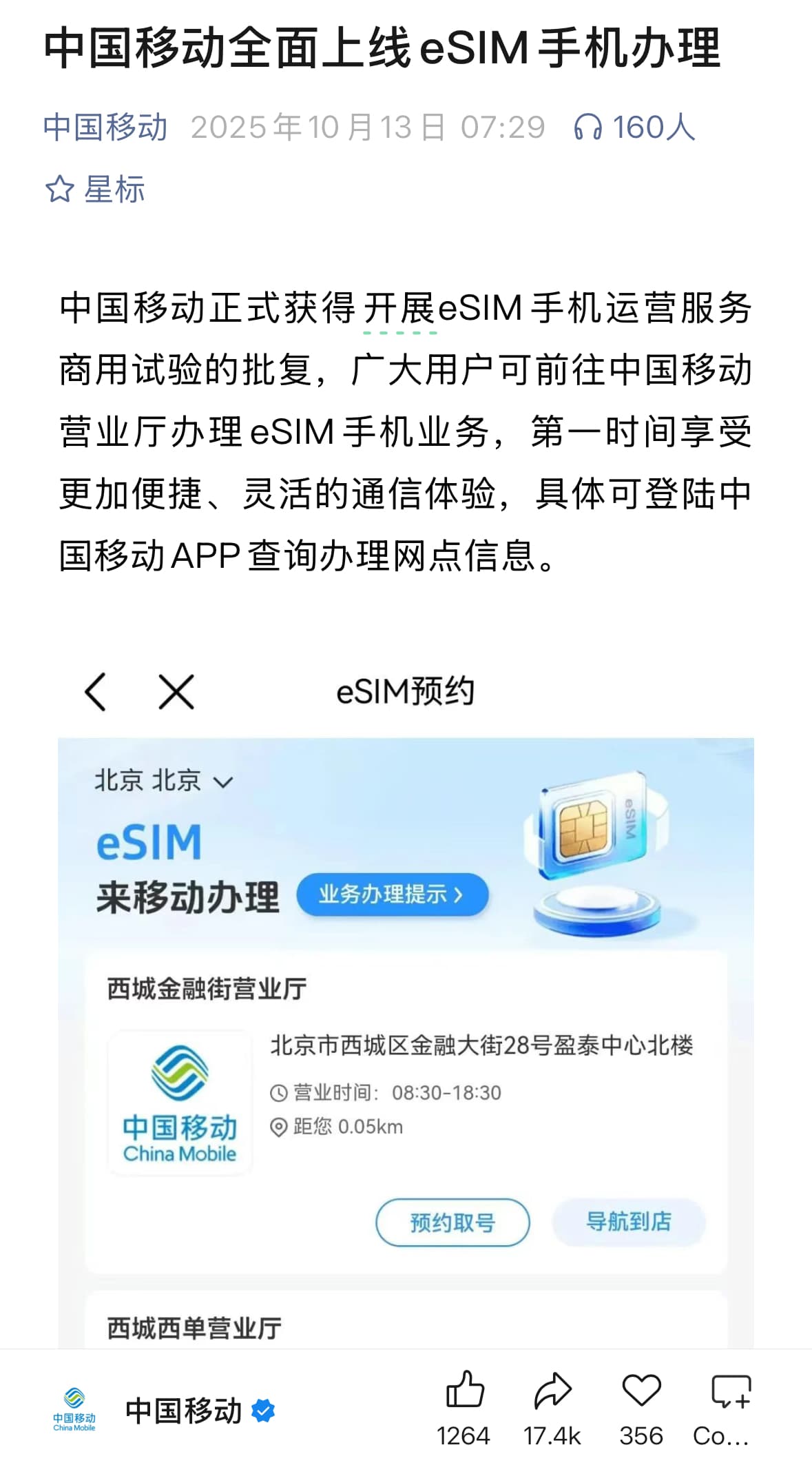812x1463 pixels.
Task: Open 中国移动 account profile in the bottom bar
Action: coord(183,1411)
